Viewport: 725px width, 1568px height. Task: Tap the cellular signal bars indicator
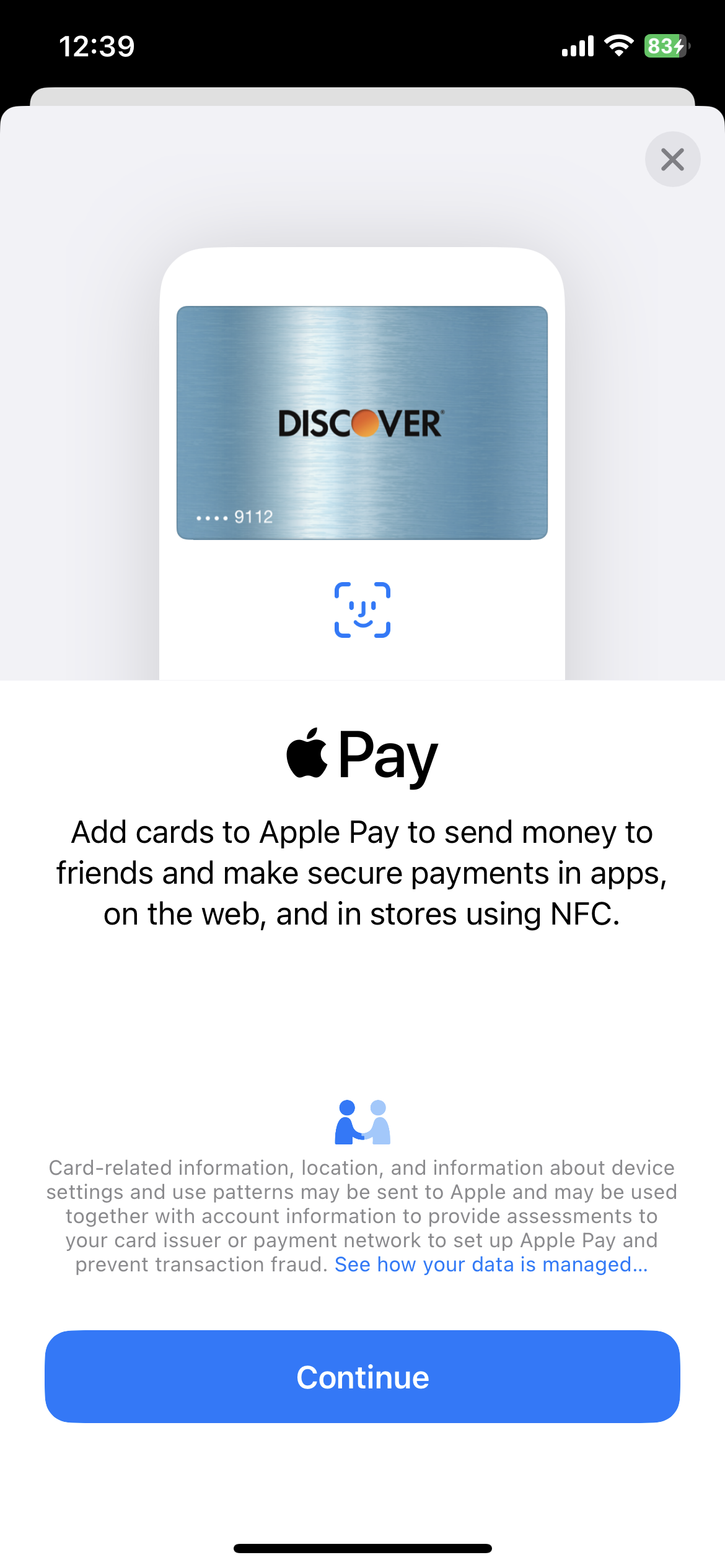point(576,45)
